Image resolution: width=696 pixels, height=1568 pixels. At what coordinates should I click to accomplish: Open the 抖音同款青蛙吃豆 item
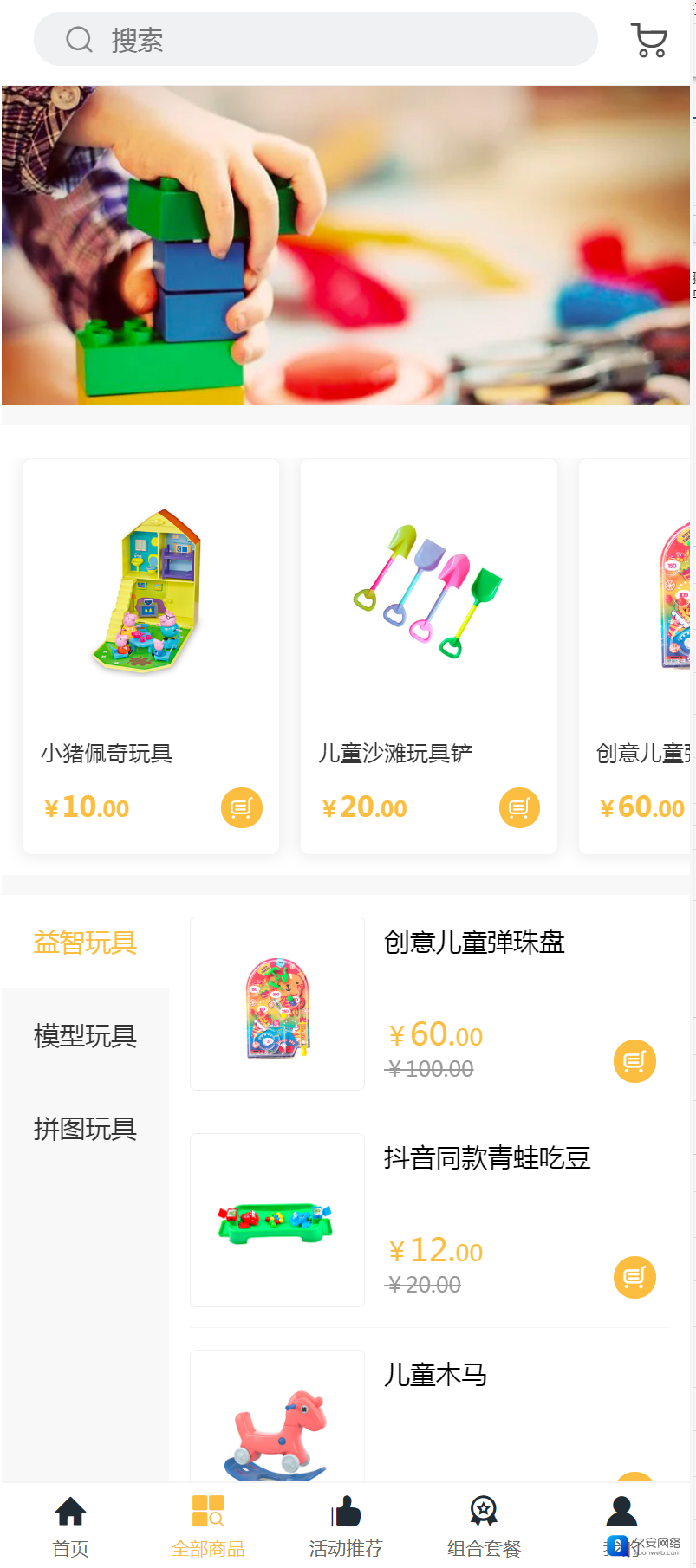(x=487, y=1158)
